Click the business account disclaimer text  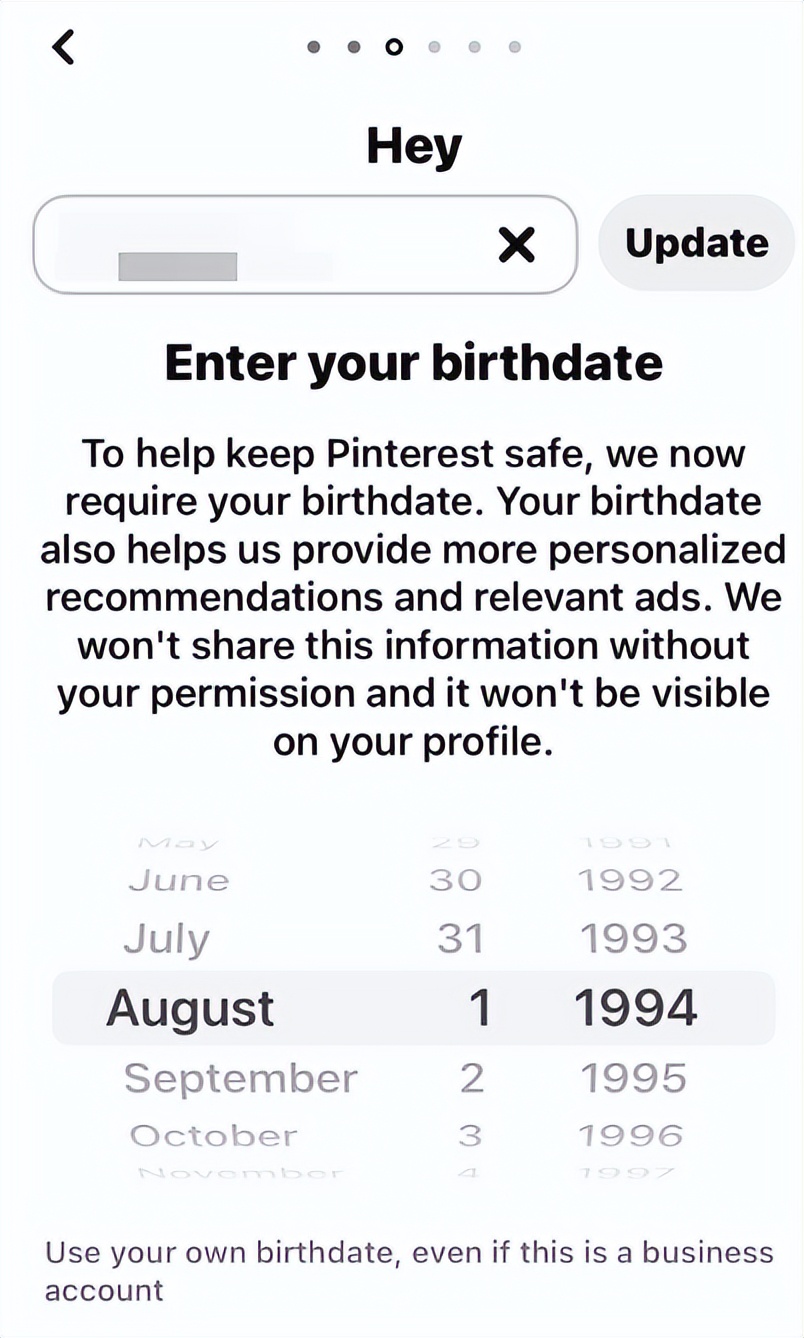click(400, 1270)
